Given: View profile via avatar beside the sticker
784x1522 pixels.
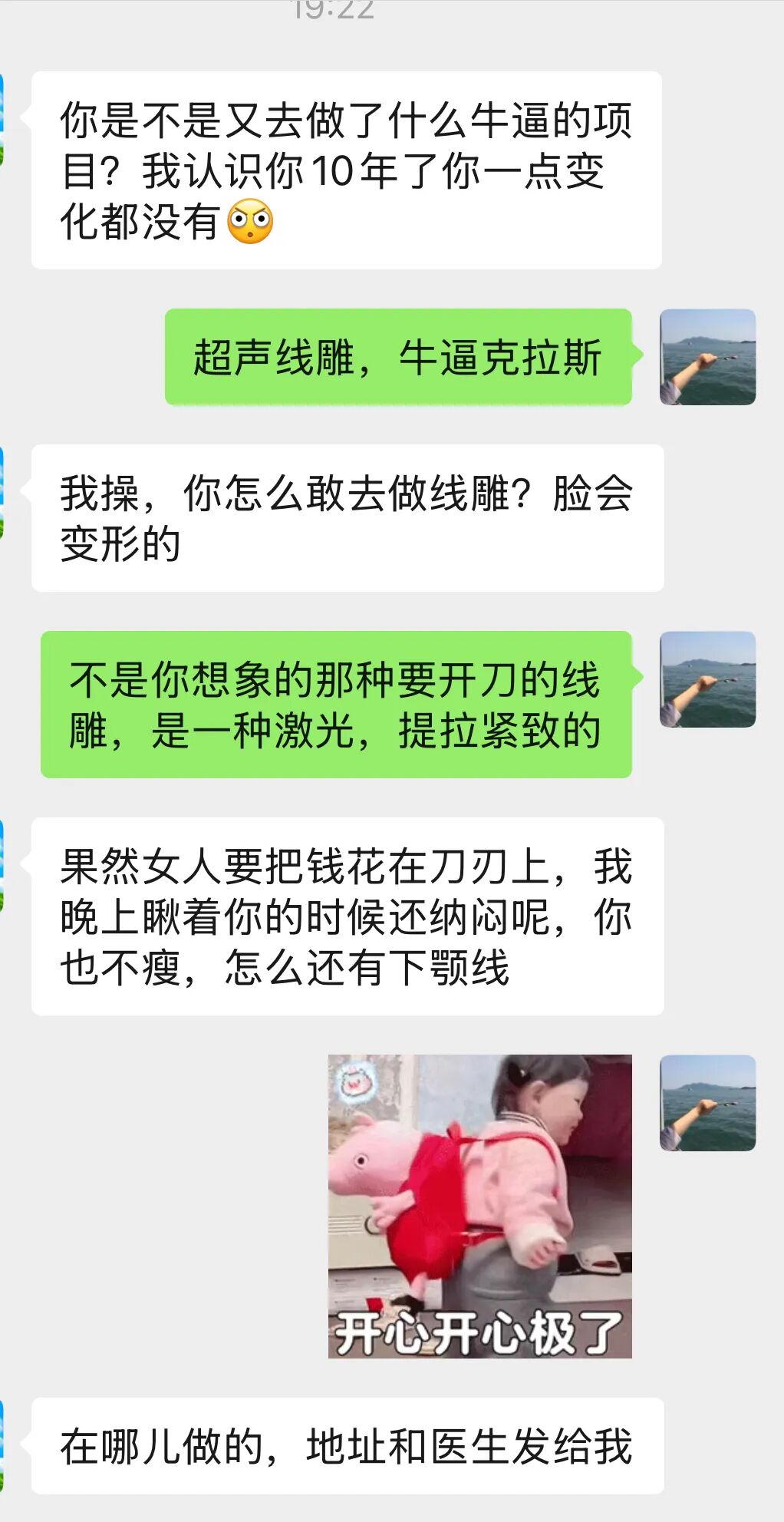Looking at the screenshot, I should coord(707,1103).
